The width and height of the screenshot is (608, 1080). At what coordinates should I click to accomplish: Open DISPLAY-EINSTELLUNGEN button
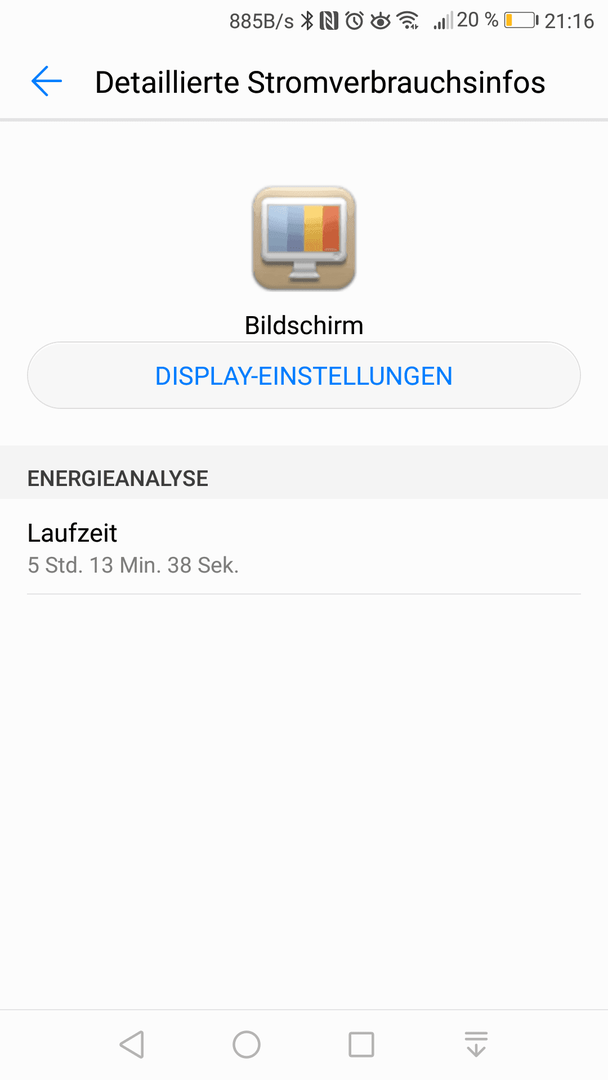click(304, 375)
